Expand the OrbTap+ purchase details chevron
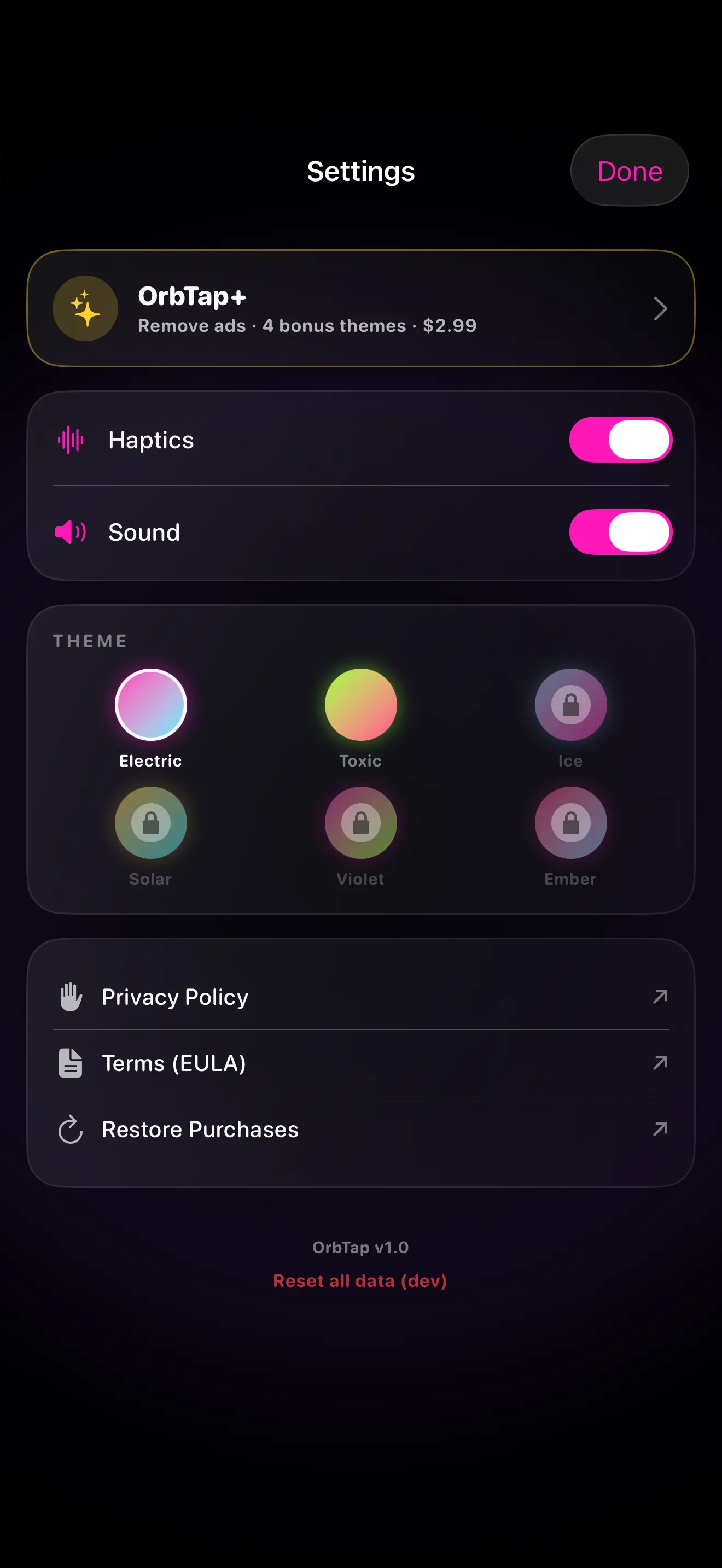The image size is (722, 1568). [x=661, y=308]
